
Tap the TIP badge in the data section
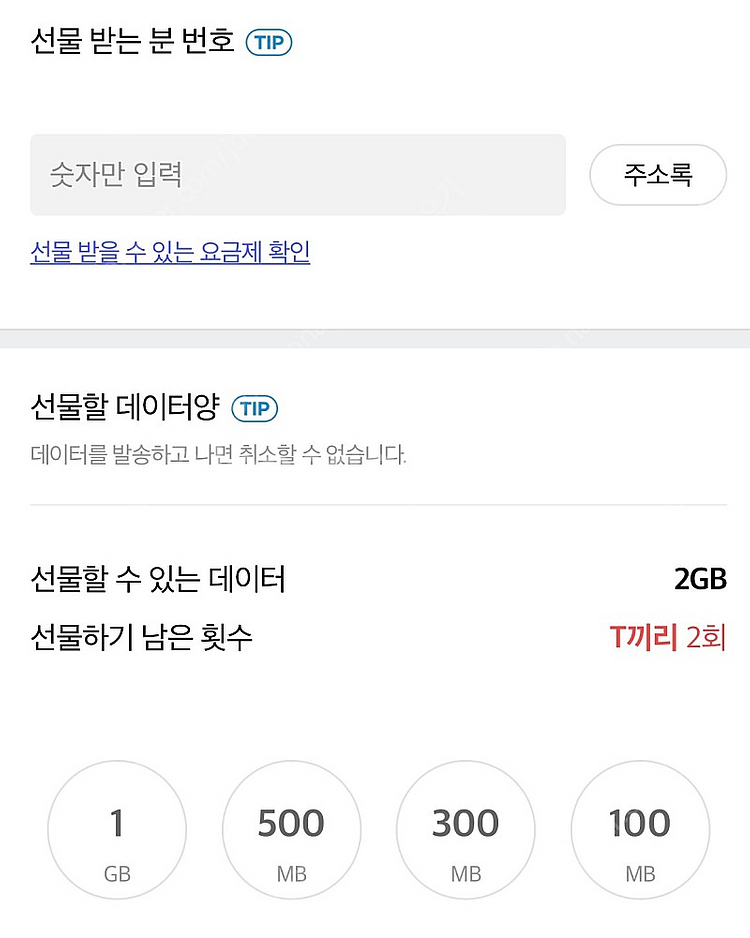pos(256,408)
